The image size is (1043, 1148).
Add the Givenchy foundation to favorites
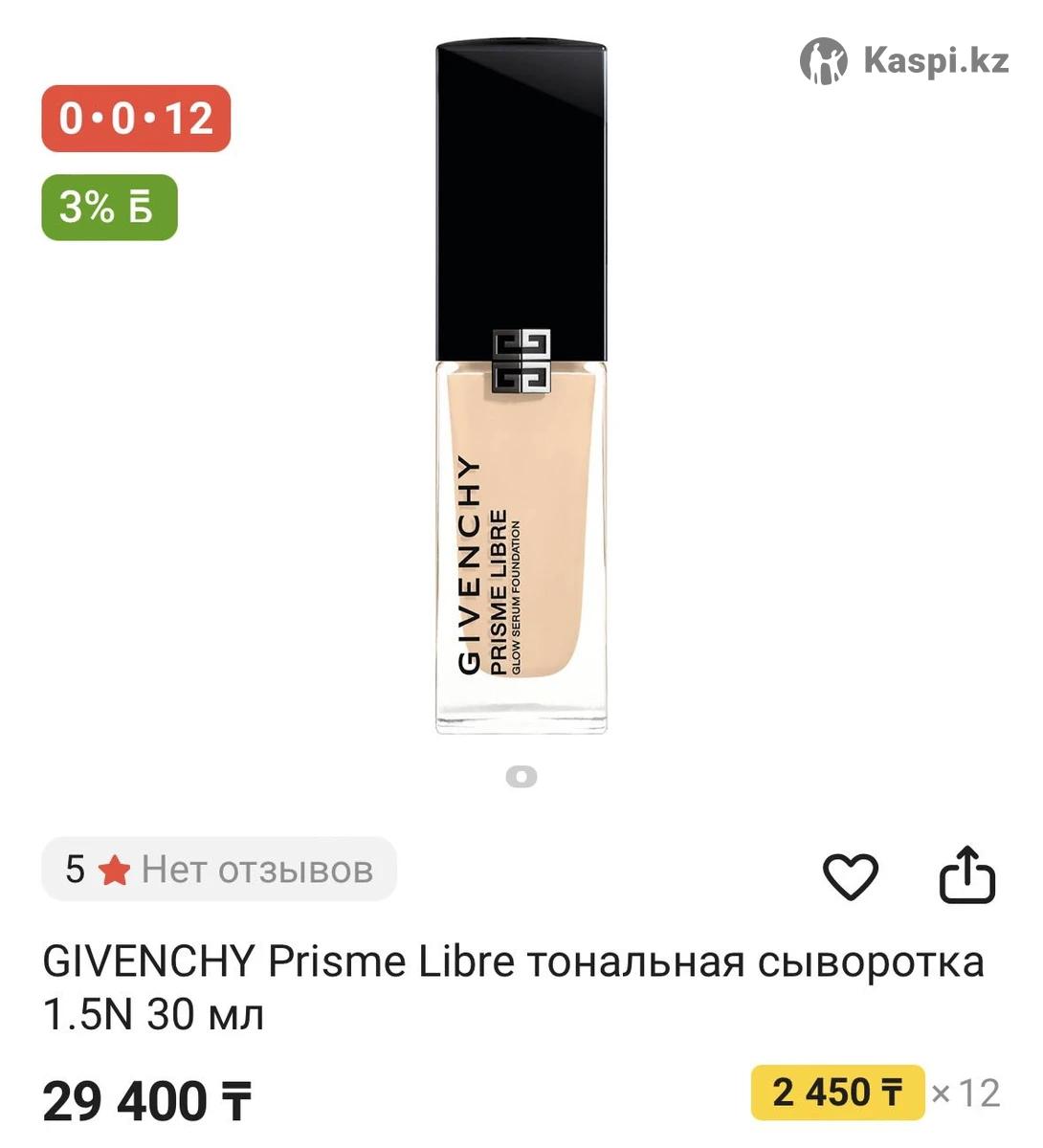[850, 875]
